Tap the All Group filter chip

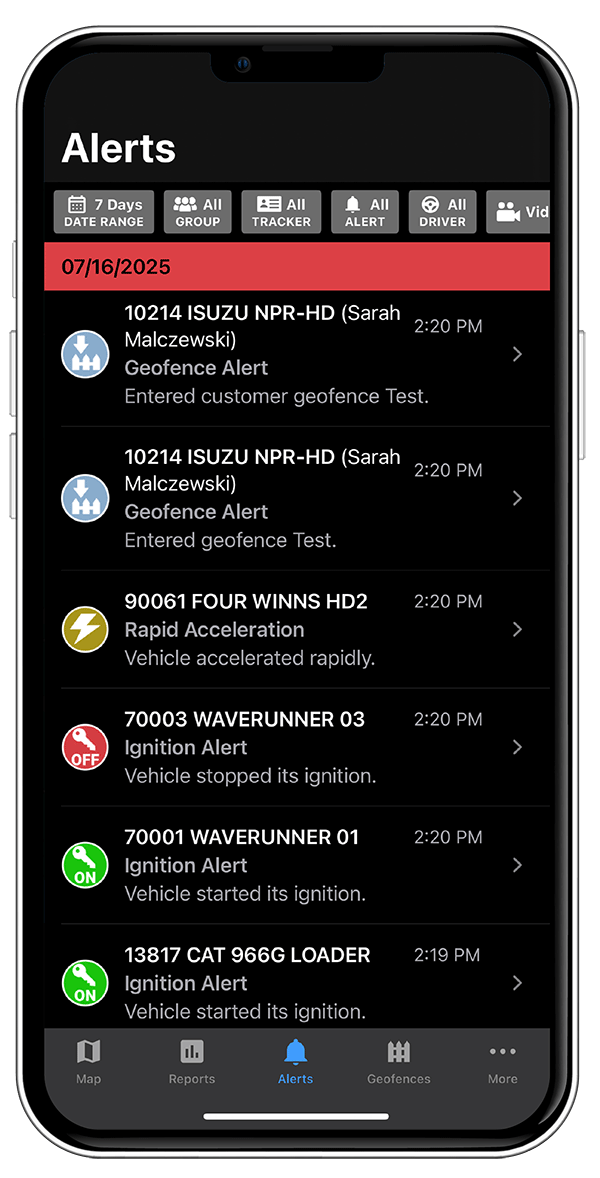tap(197, 212)
